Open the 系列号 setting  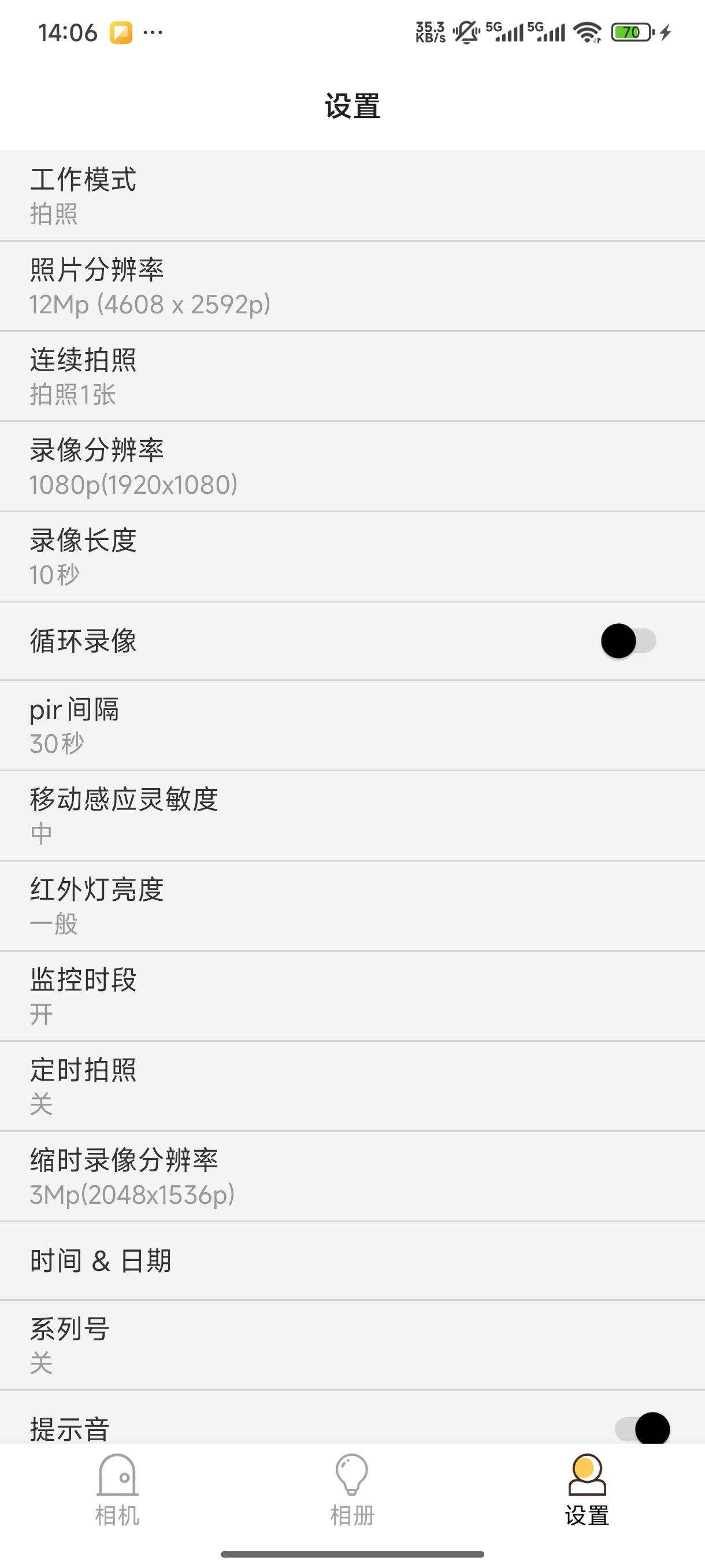click(x=352, y=1345)
